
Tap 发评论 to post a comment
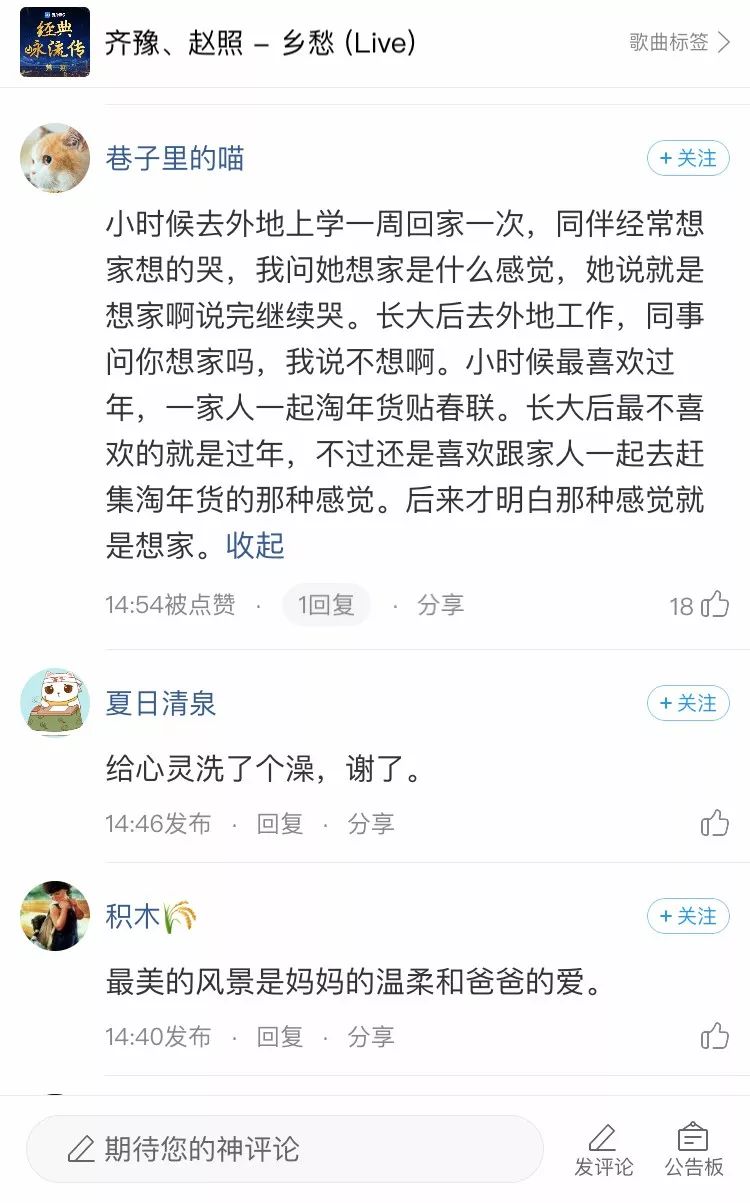coord(603,1150)
